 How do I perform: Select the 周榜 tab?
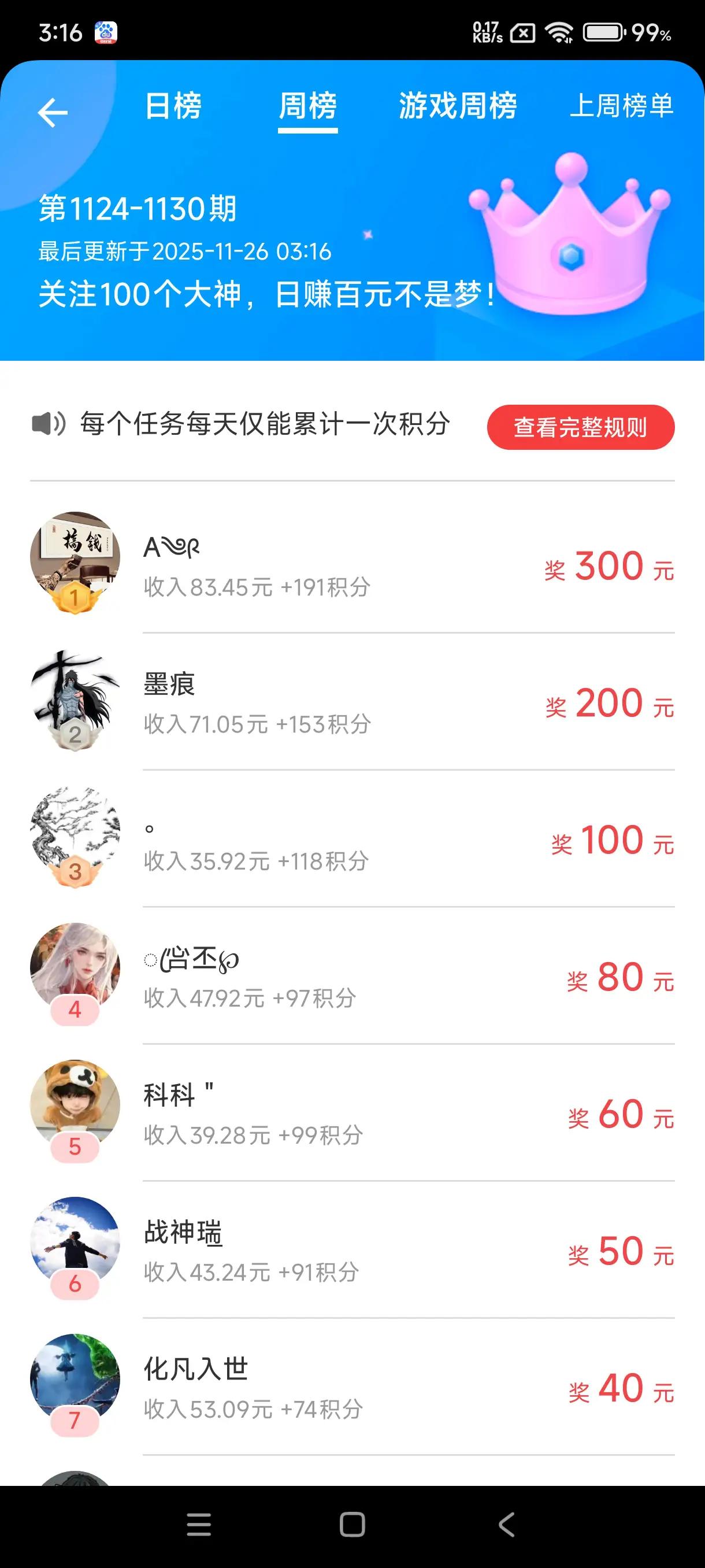tap(308, 106)
